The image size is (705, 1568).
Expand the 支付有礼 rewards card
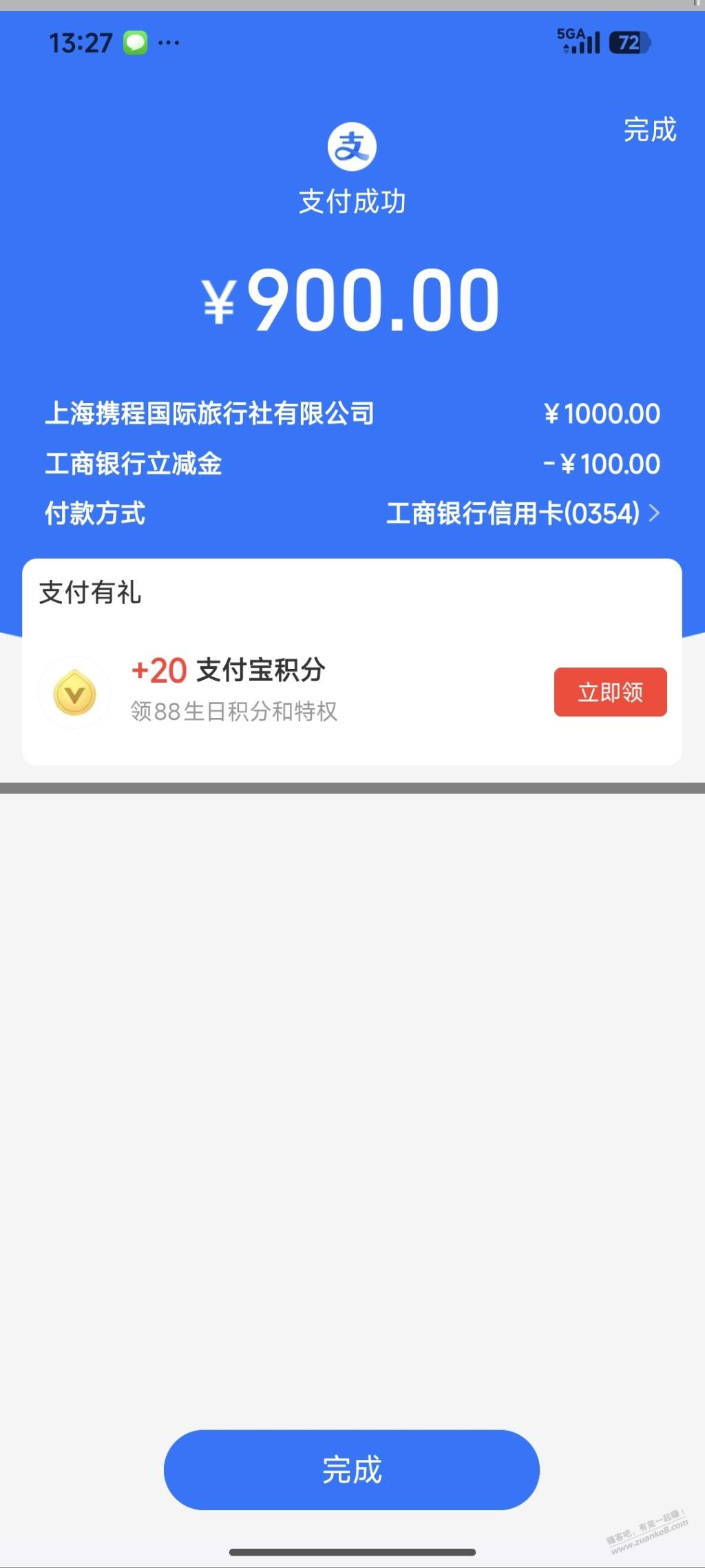pos(352,661)
